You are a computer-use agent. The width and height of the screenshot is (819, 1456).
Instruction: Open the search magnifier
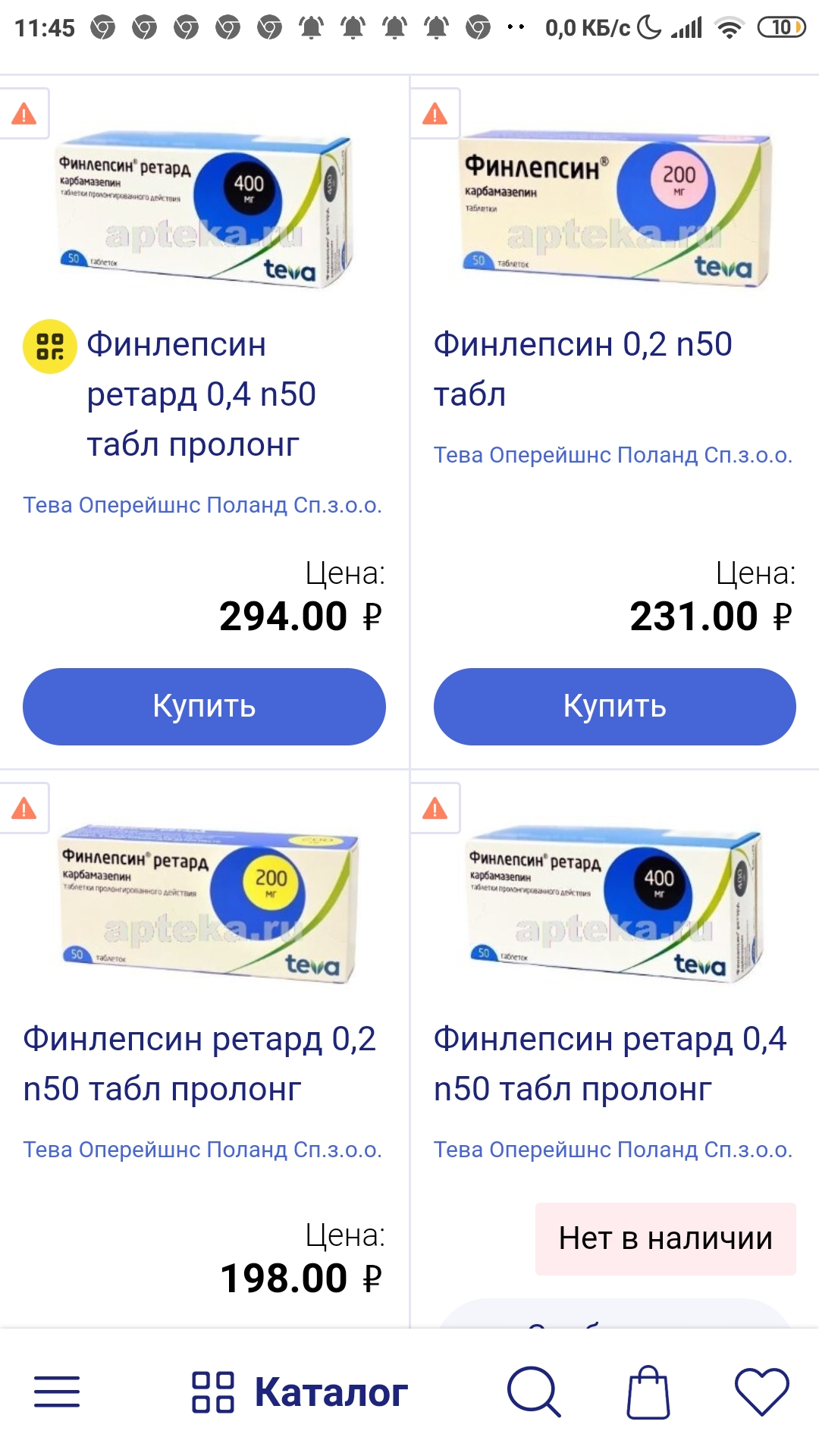point(534,1392)
